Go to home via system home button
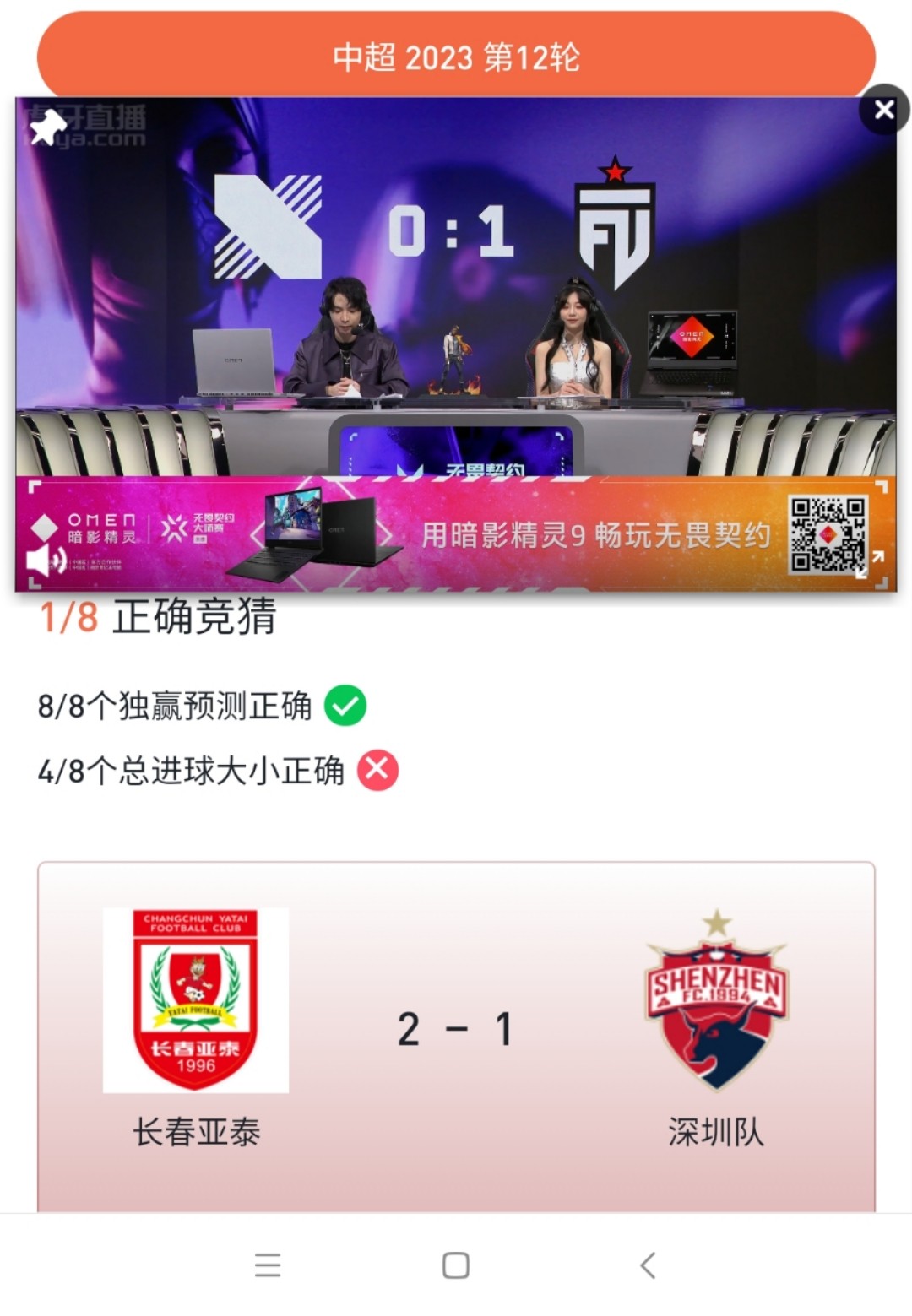Image resolution: width=912 pixels, height=1316 pixels. pos(456,1265)
